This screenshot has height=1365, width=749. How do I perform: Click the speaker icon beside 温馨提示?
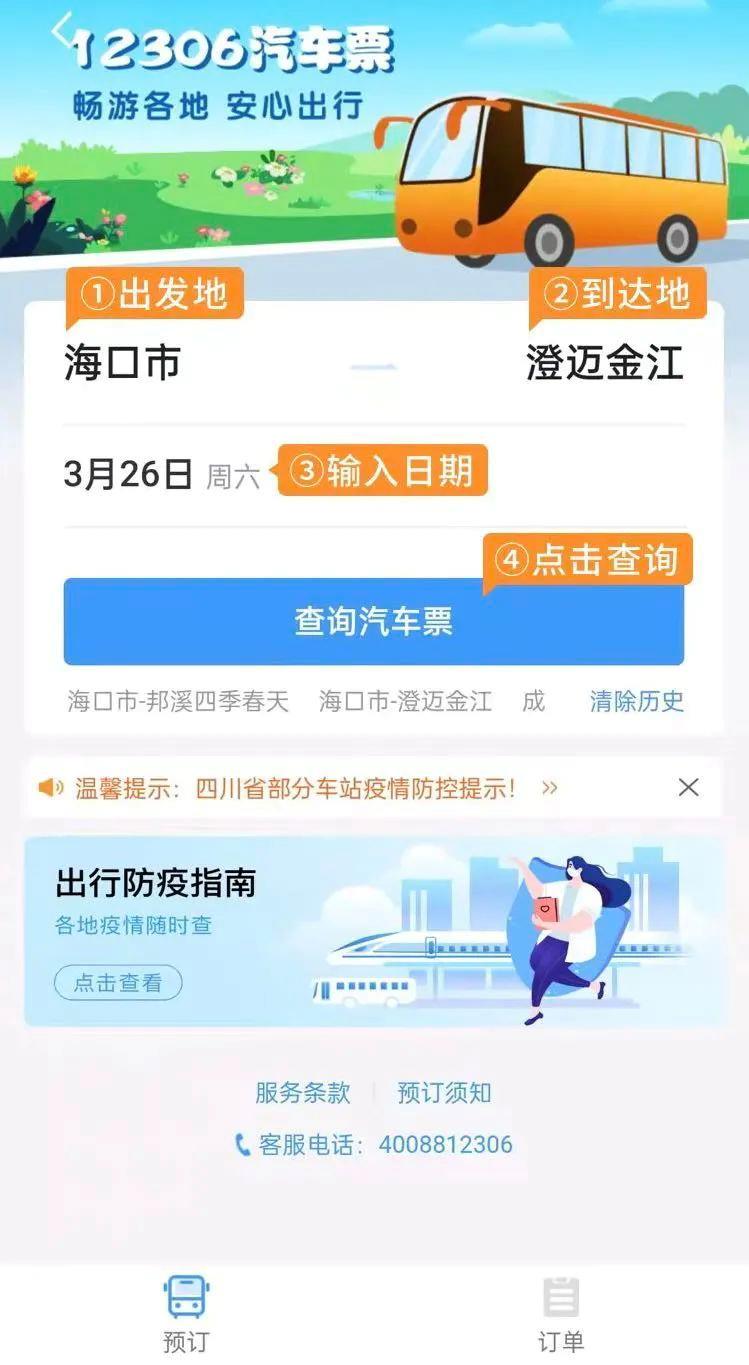(x=47, y=787)
